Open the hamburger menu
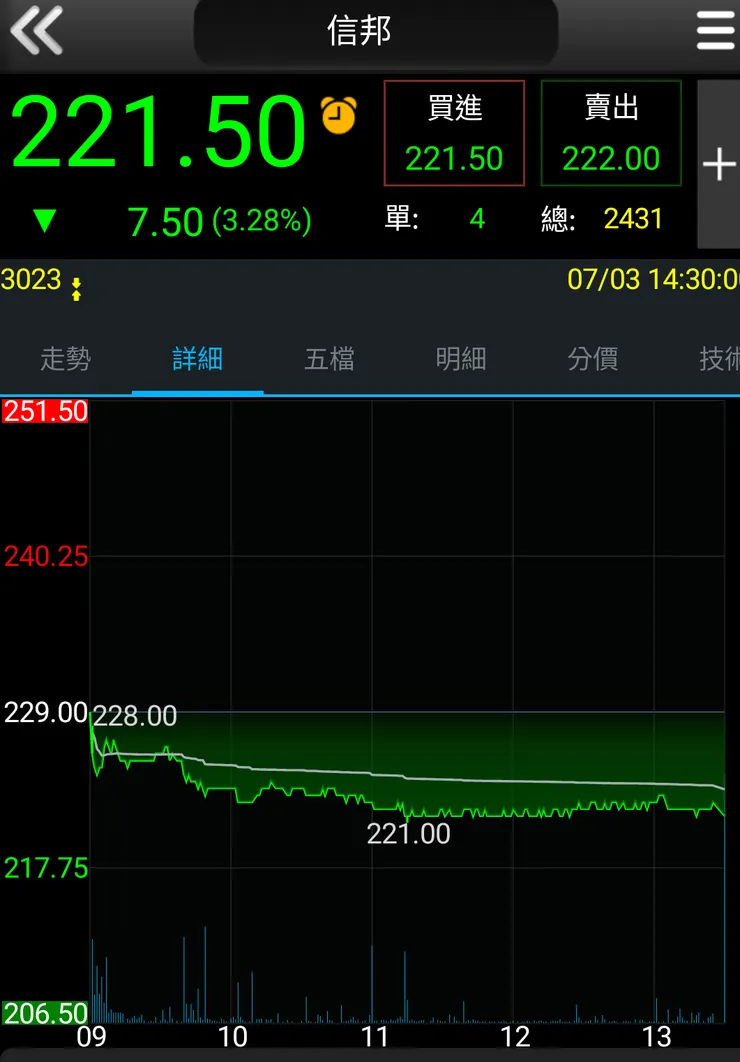This screenshot has width=740, height=1062. pos(714,30)
